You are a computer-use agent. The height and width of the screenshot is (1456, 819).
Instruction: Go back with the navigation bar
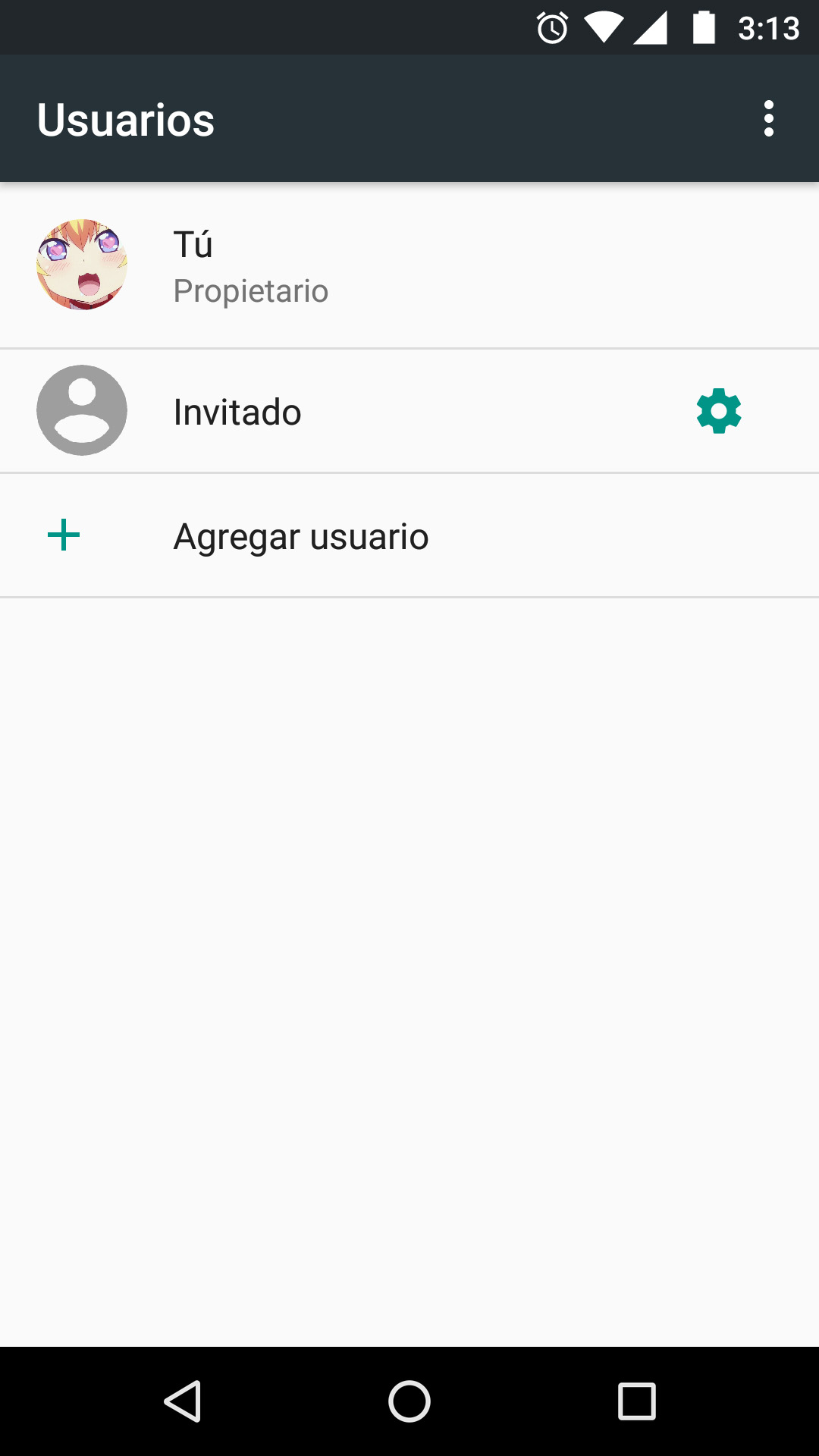pos(183,1401)
